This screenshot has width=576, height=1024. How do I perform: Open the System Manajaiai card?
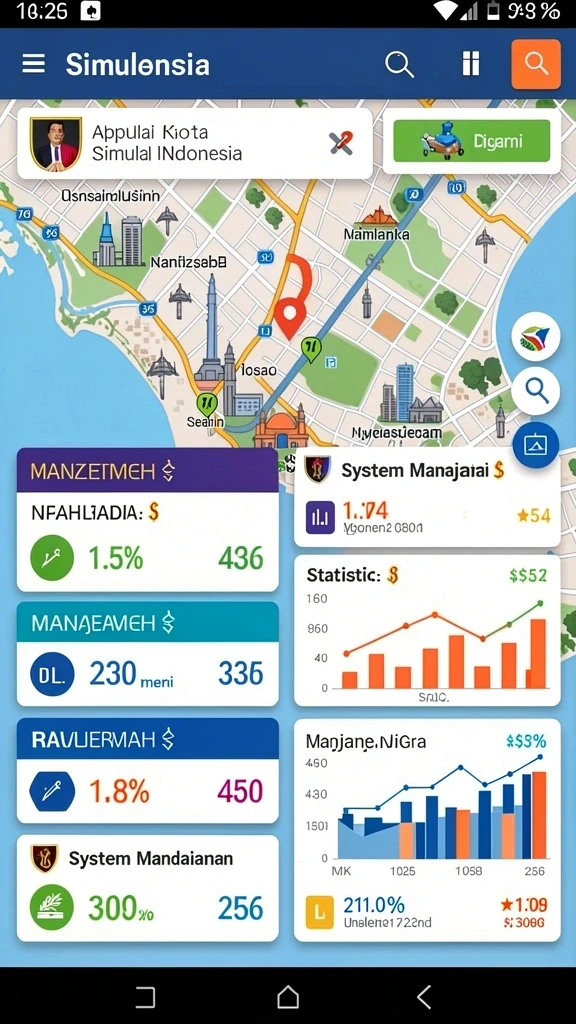pos(427,497)
